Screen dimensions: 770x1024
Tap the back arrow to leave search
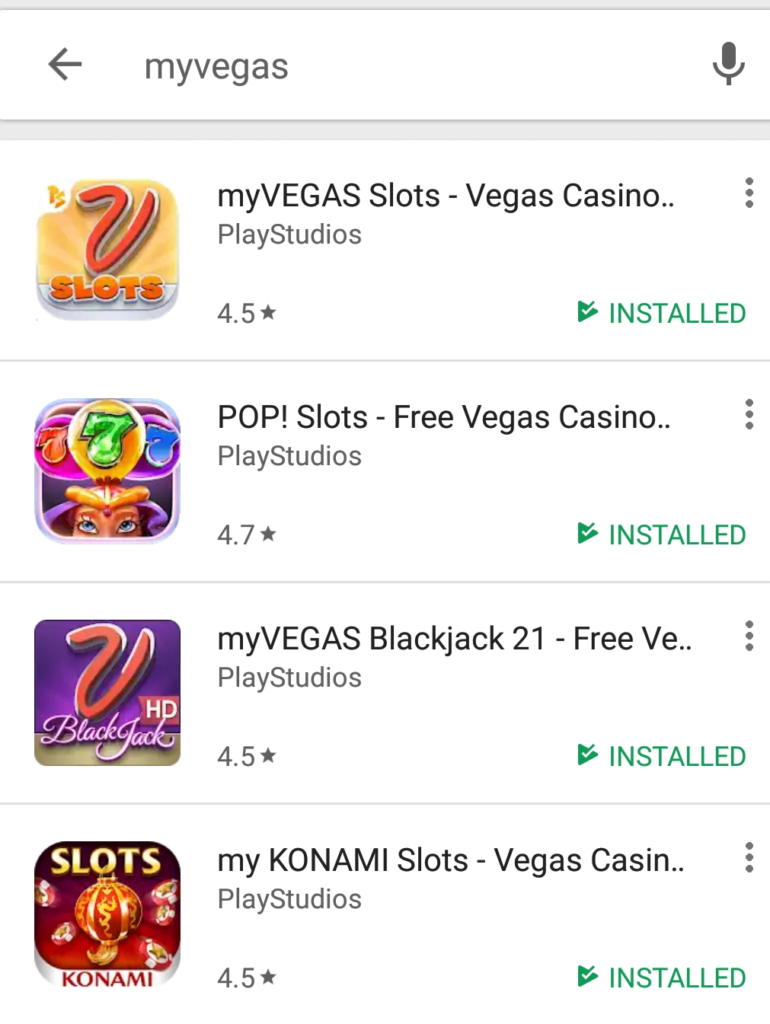click(64, 64)
